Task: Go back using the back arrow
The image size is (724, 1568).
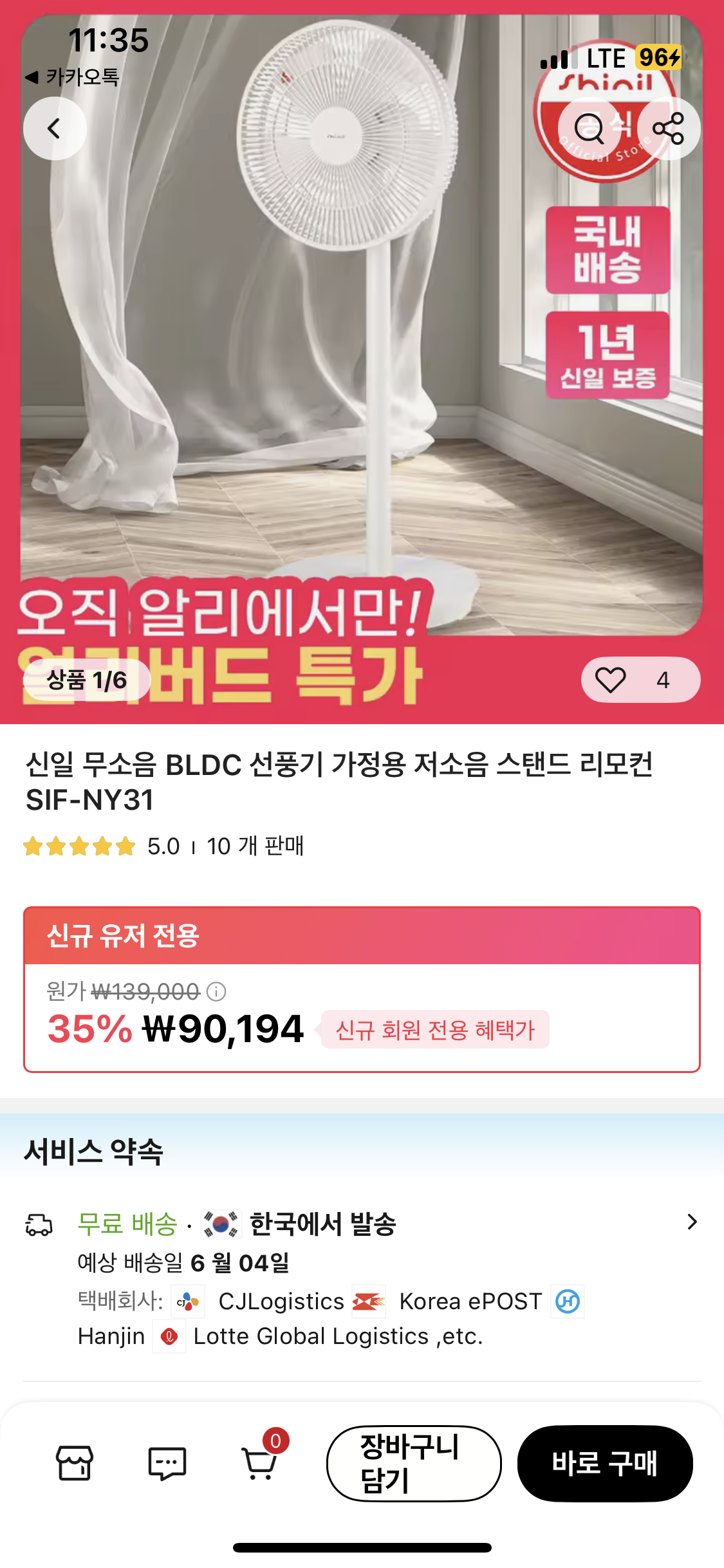Action: 55,129
